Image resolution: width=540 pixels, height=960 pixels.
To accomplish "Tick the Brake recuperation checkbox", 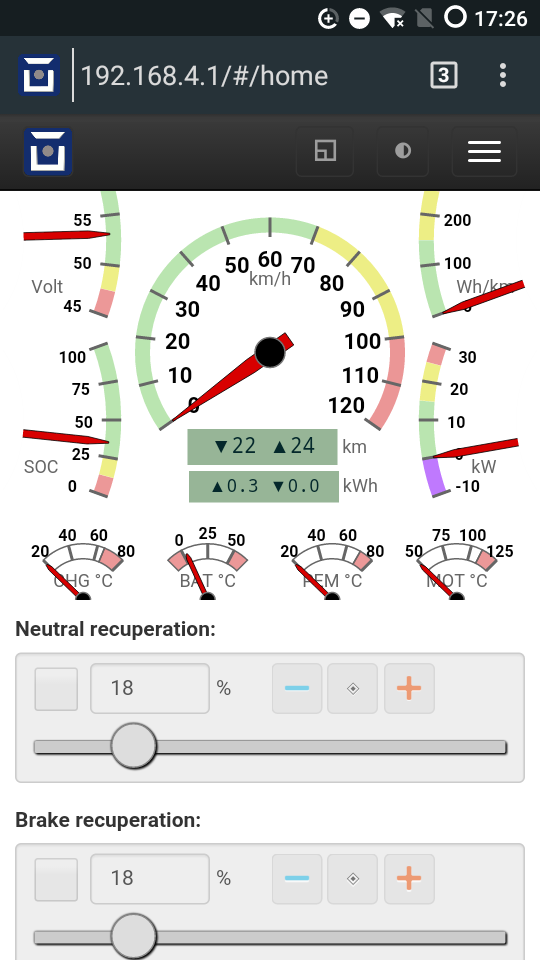I will coord(56,879).
